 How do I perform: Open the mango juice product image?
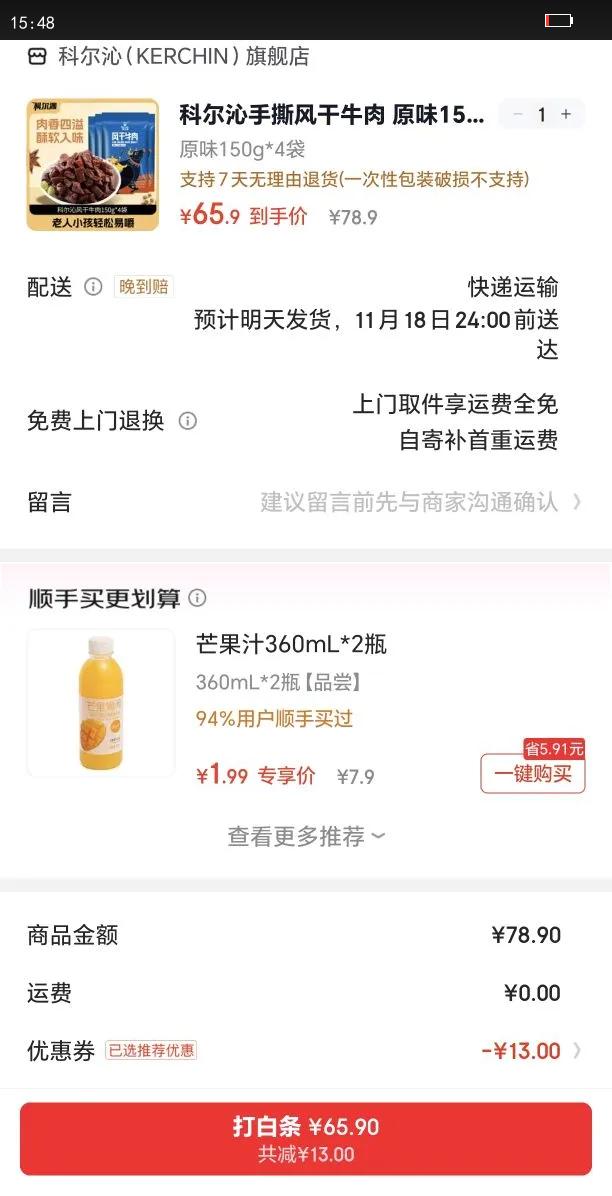100,702
